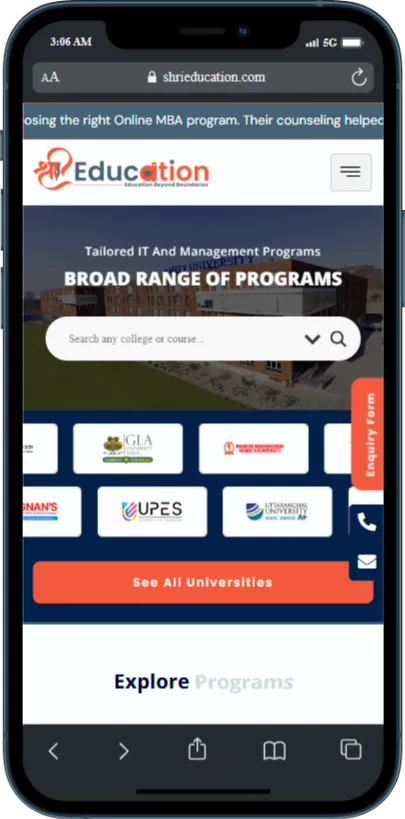The image size is (405, 819).
Task: Tap the email envelope icon
Action: [x=366, y=561]
